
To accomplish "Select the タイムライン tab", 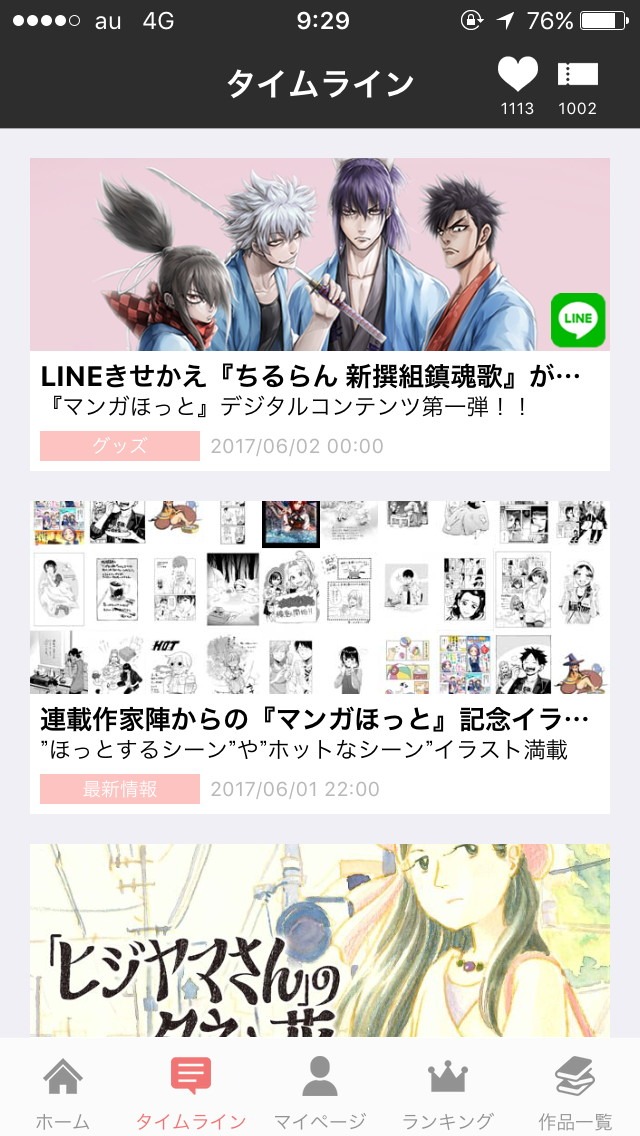I will pos(190,1092).
